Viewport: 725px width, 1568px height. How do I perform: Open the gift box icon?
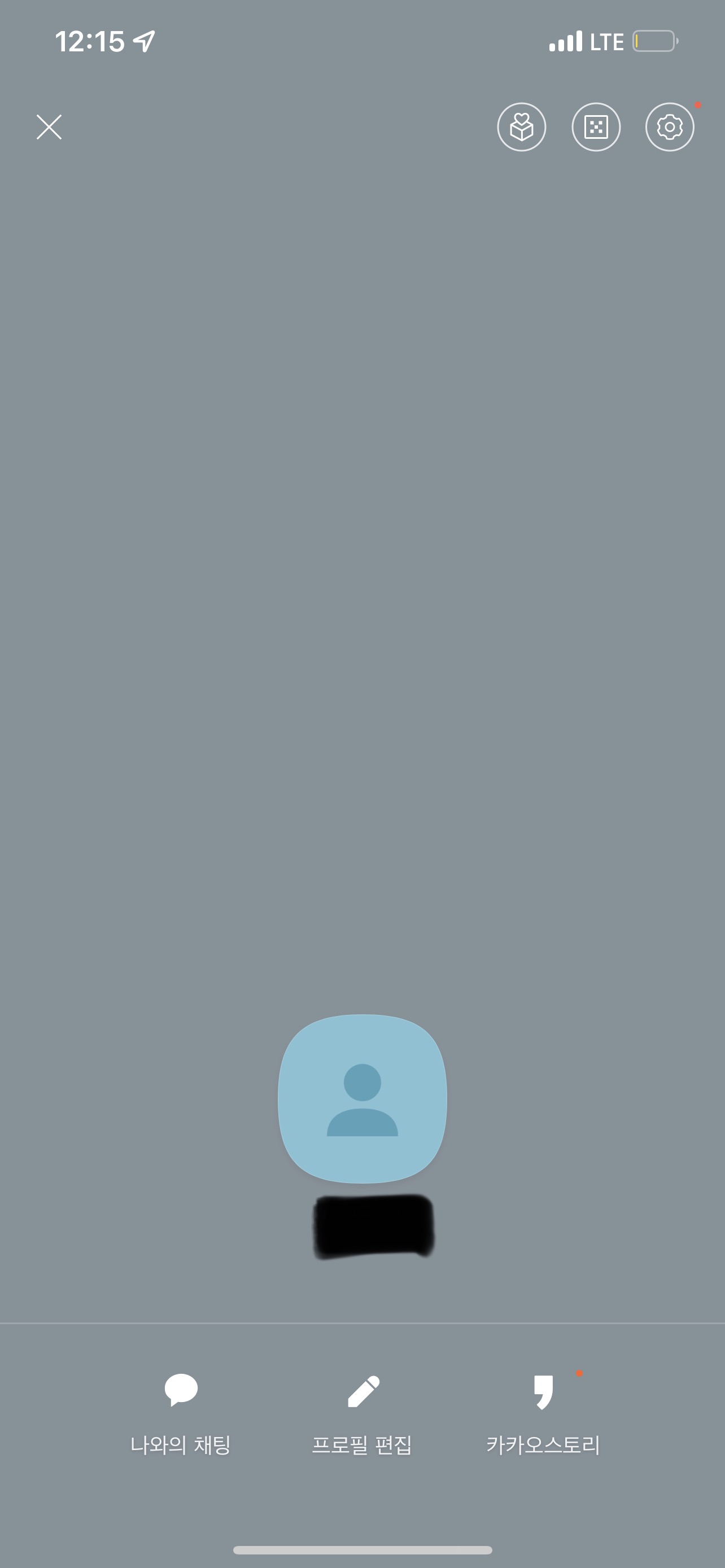pos(522,127)
